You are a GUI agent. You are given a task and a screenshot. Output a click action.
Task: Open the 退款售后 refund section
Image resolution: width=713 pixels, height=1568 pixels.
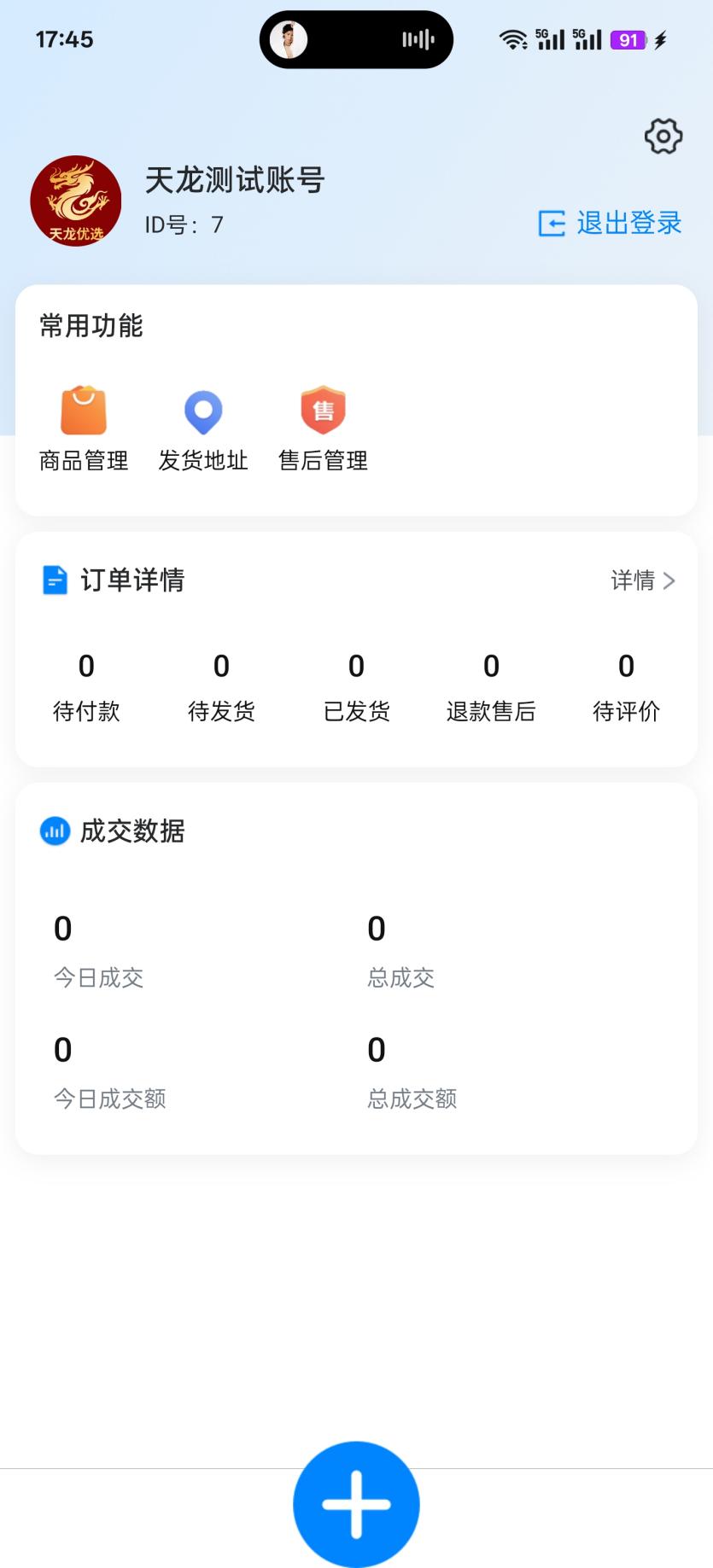pyautogui.click(x=491, y=685)
